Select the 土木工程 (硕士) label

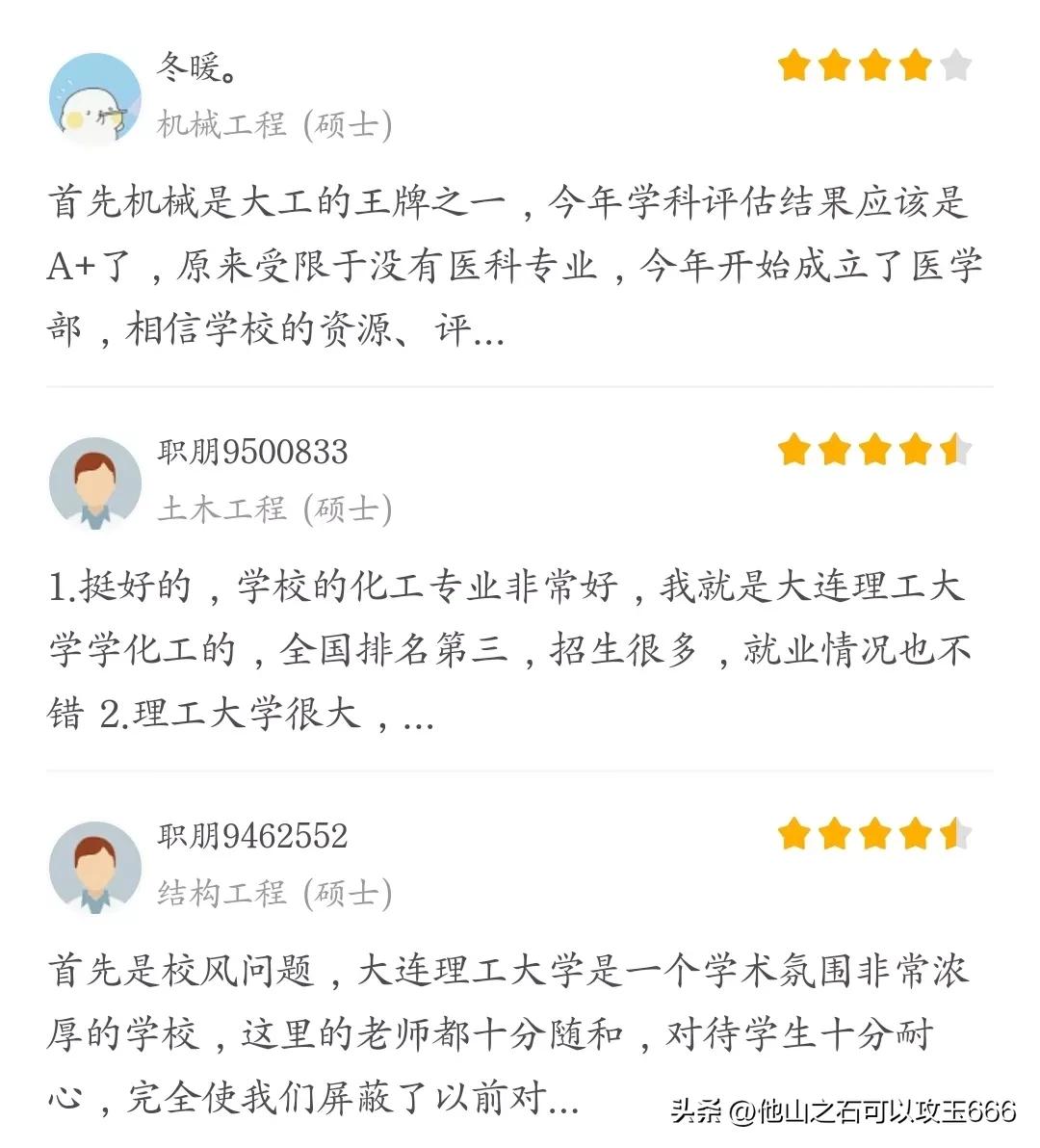pyautogui.click(x=274, y=509)
